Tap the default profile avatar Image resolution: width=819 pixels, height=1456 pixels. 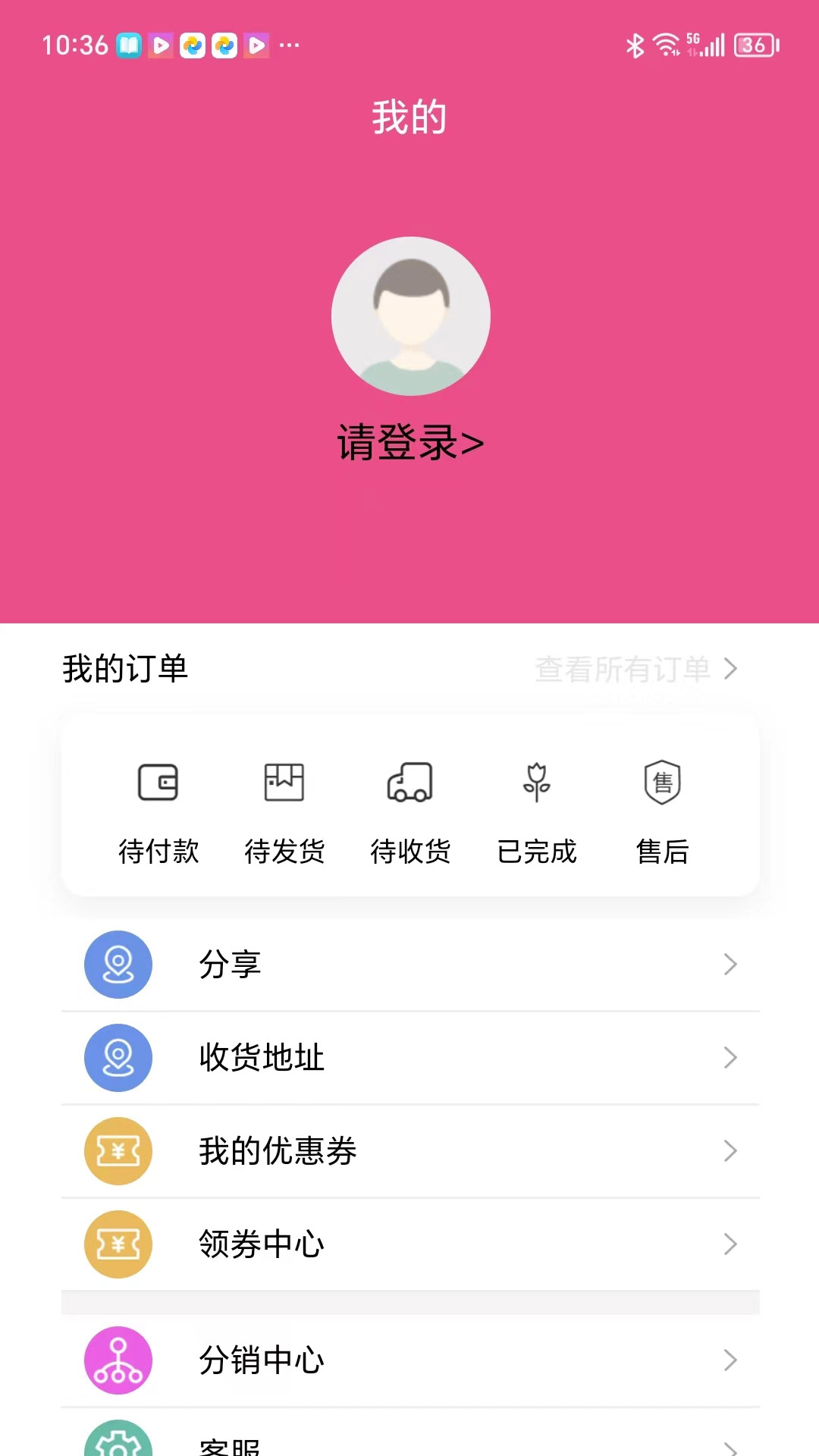[410, 315]
